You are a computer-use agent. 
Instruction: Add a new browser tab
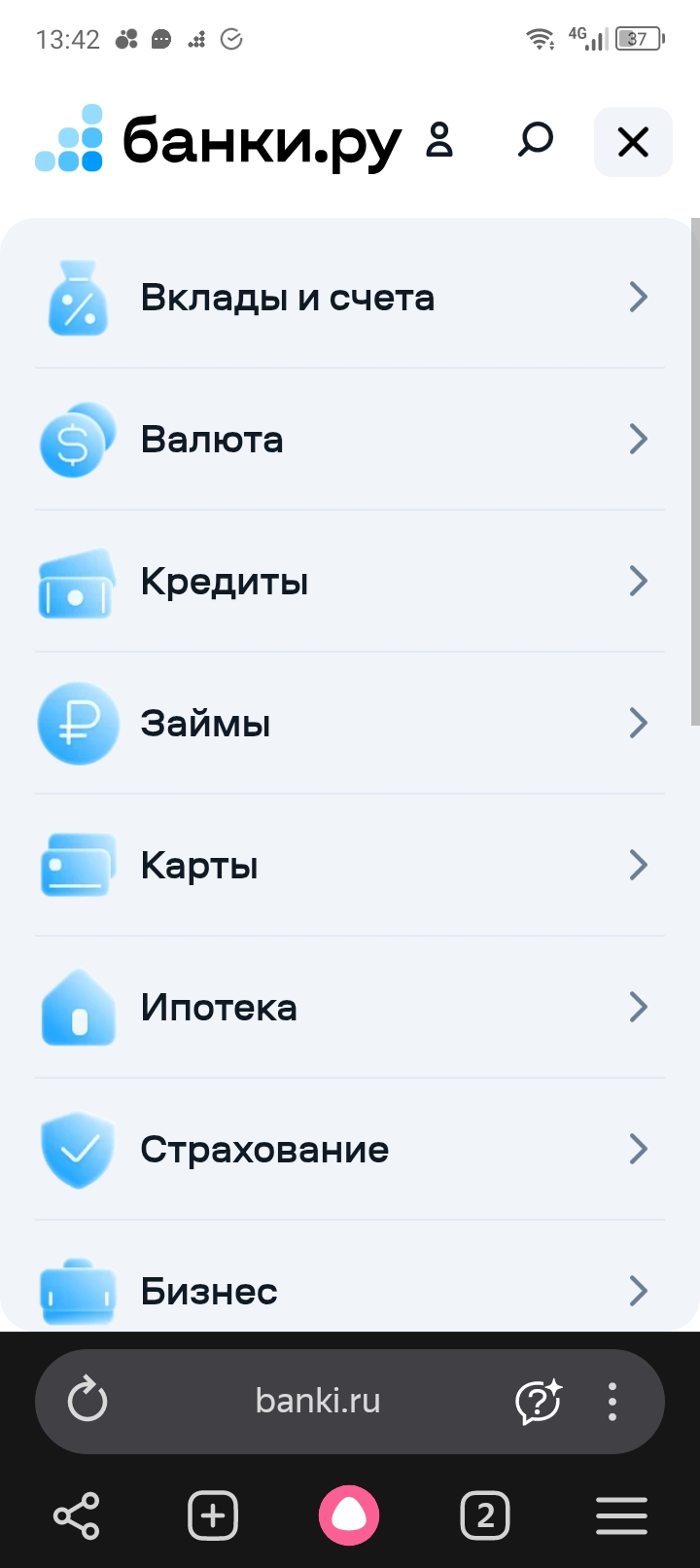coord(213,1515)
